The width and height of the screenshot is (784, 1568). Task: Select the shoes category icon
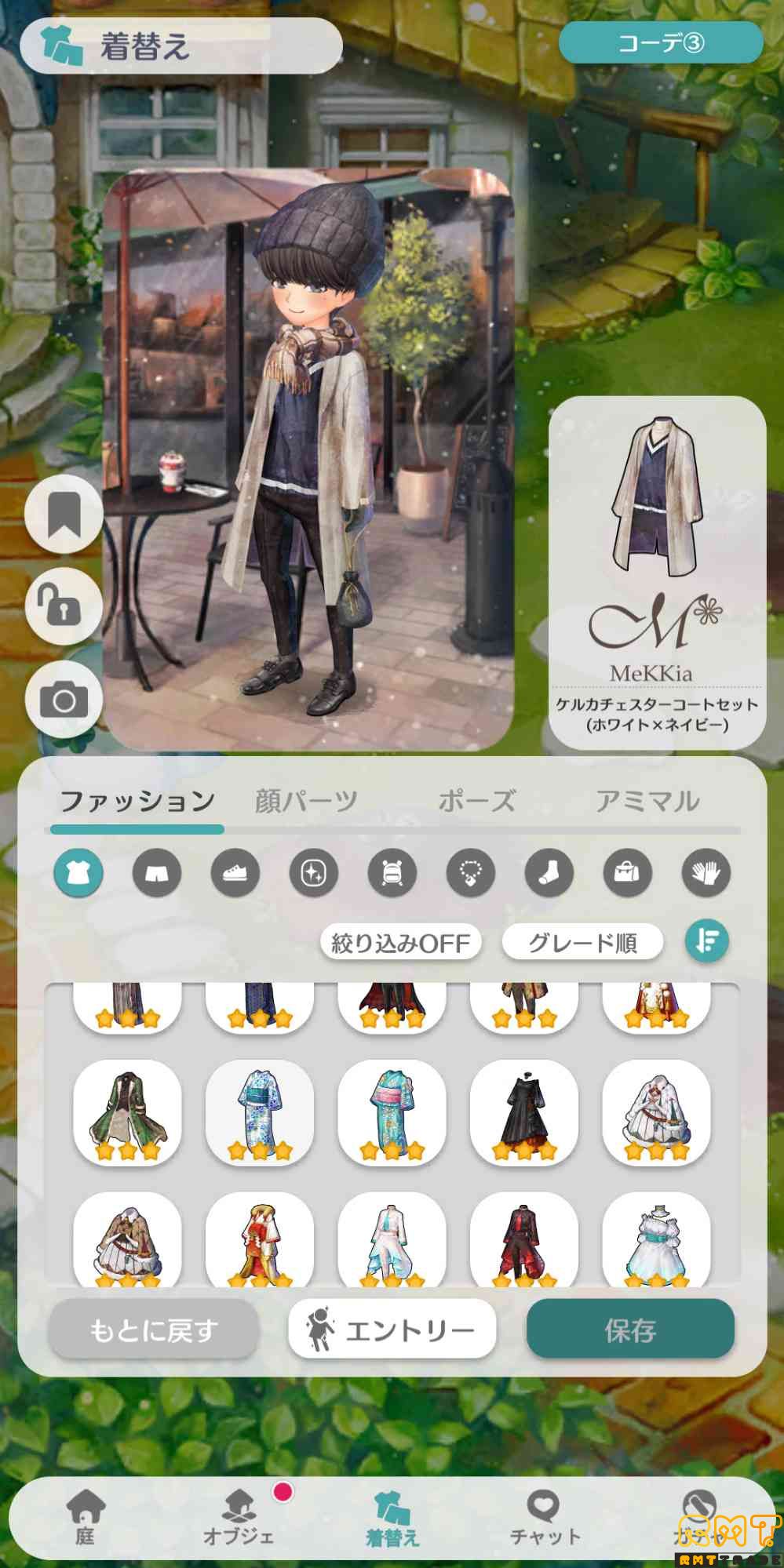point(235,873)
